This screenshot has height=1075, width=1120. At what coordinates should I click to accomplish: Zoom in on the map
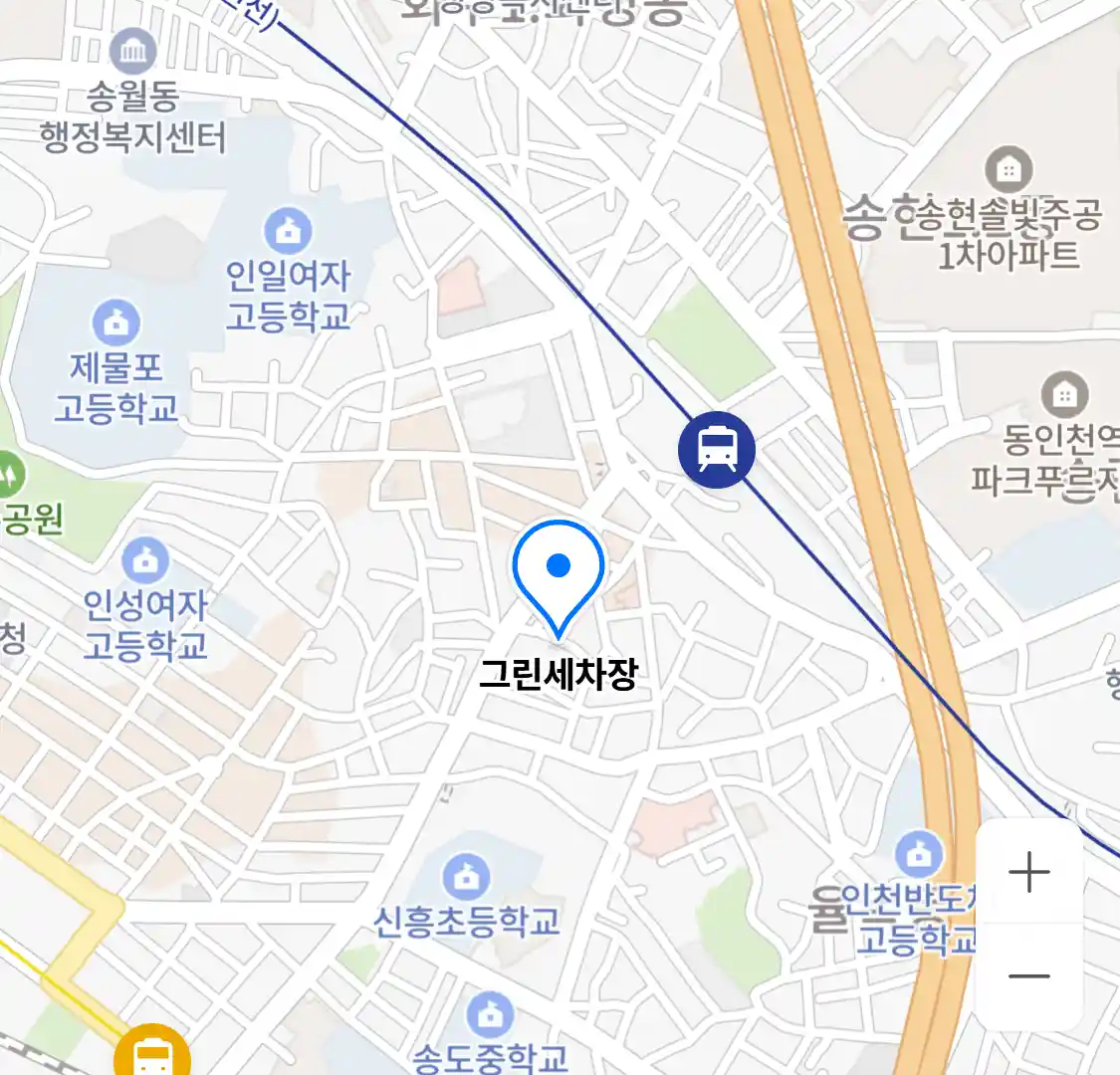coord(1028,873)
